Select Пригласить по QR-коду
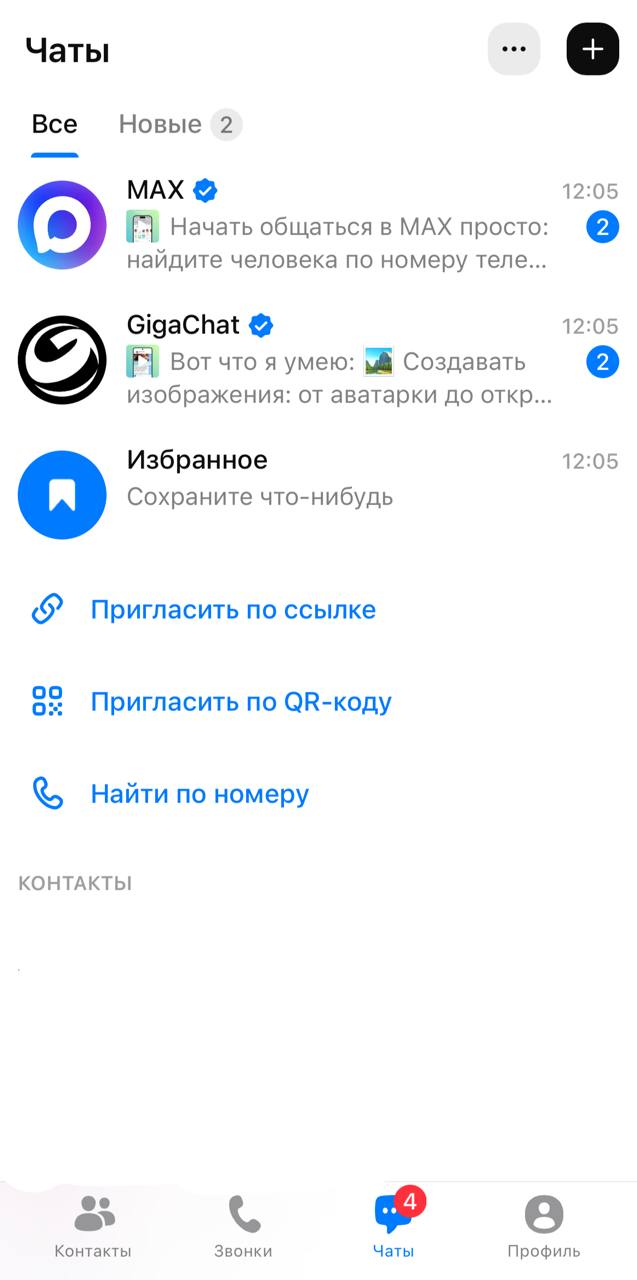 240,702
